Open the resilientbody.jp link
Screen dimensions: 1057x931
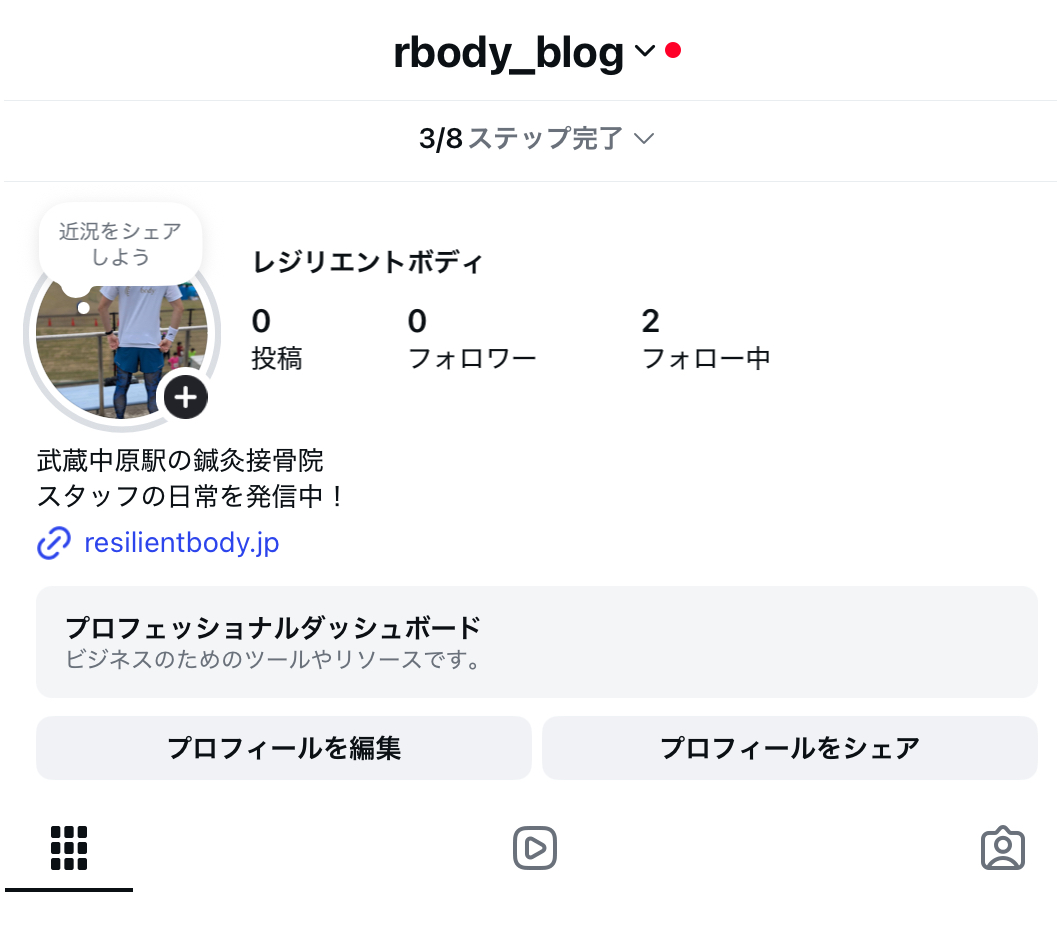point(181,543)
